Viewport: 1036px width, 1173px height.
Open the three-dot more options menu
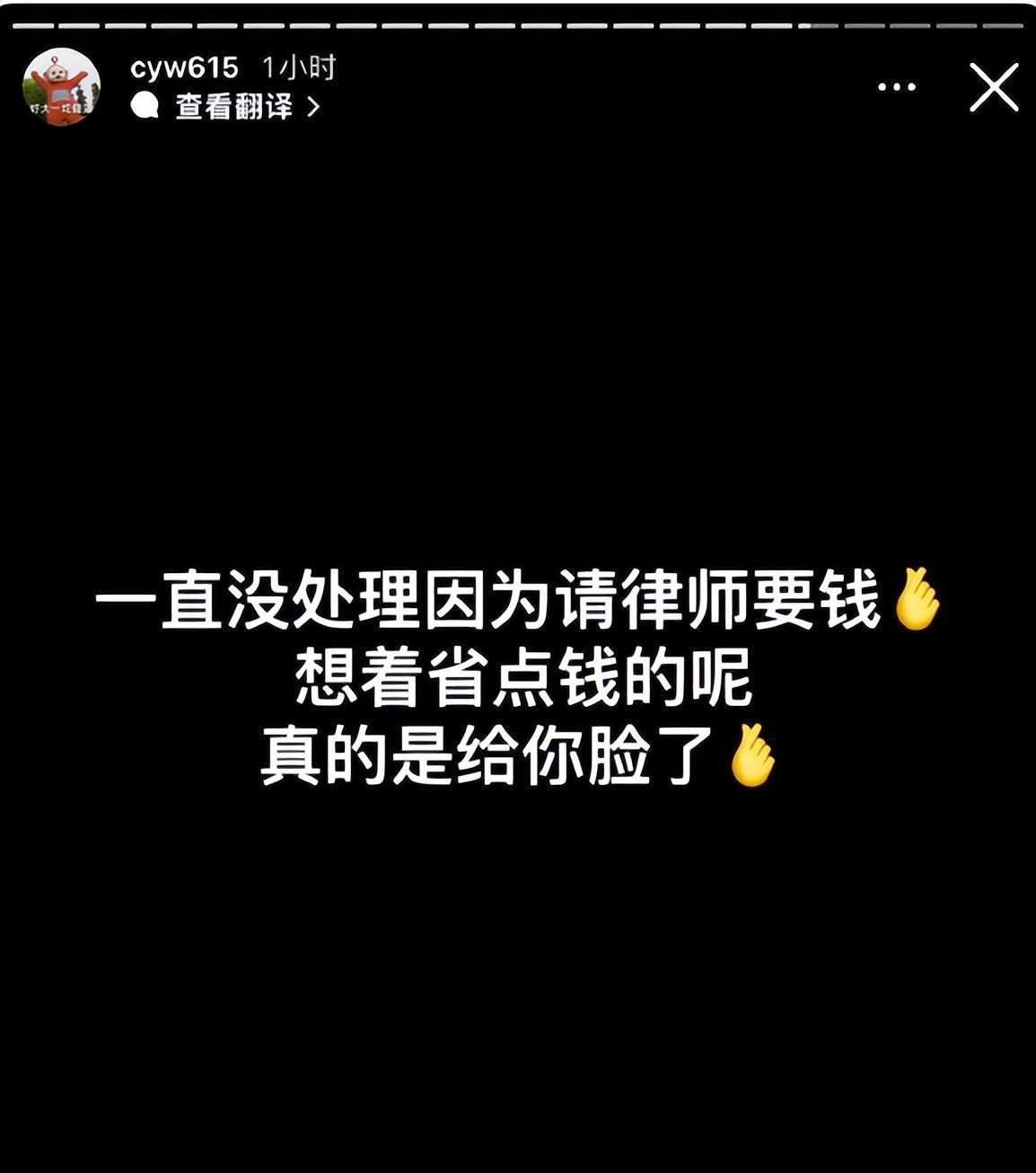click(x=896, y=87)
